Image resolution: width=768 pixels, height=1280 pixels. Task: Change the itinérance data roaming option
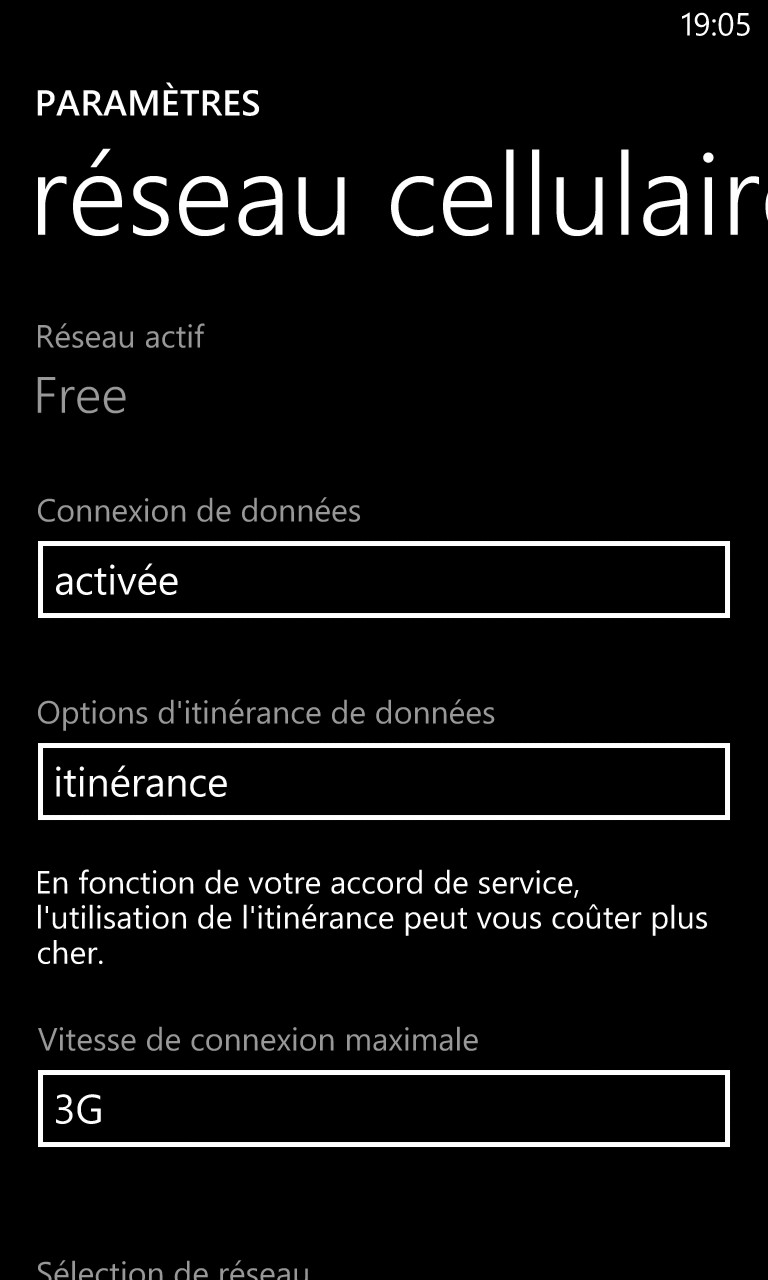[x=384, y=782]
